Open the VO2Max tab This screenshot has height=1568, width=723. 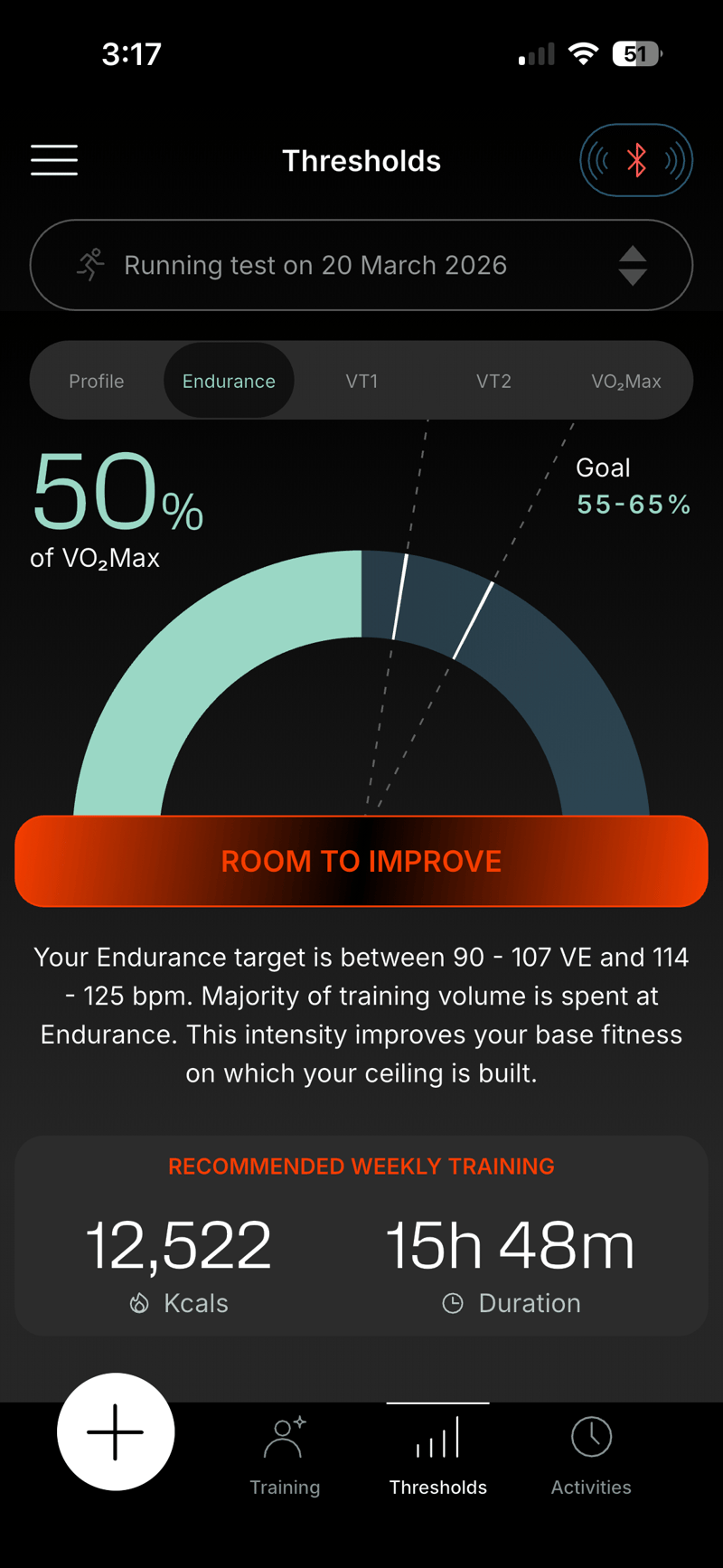pyautogui.click(x=626, y=381)
